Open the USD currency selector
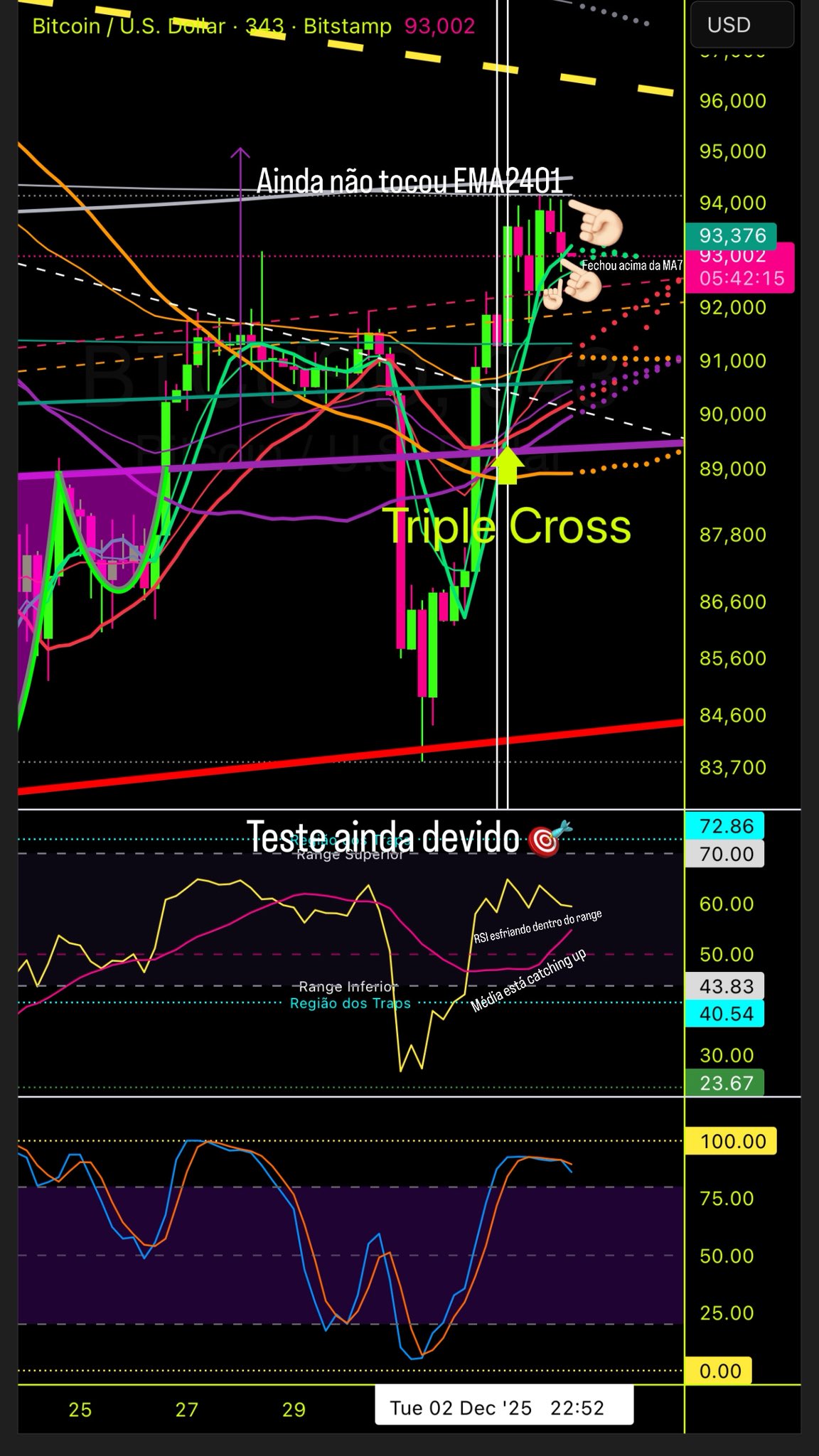The height and width of the screenshot is (1456, 819). tap(740, 25)
